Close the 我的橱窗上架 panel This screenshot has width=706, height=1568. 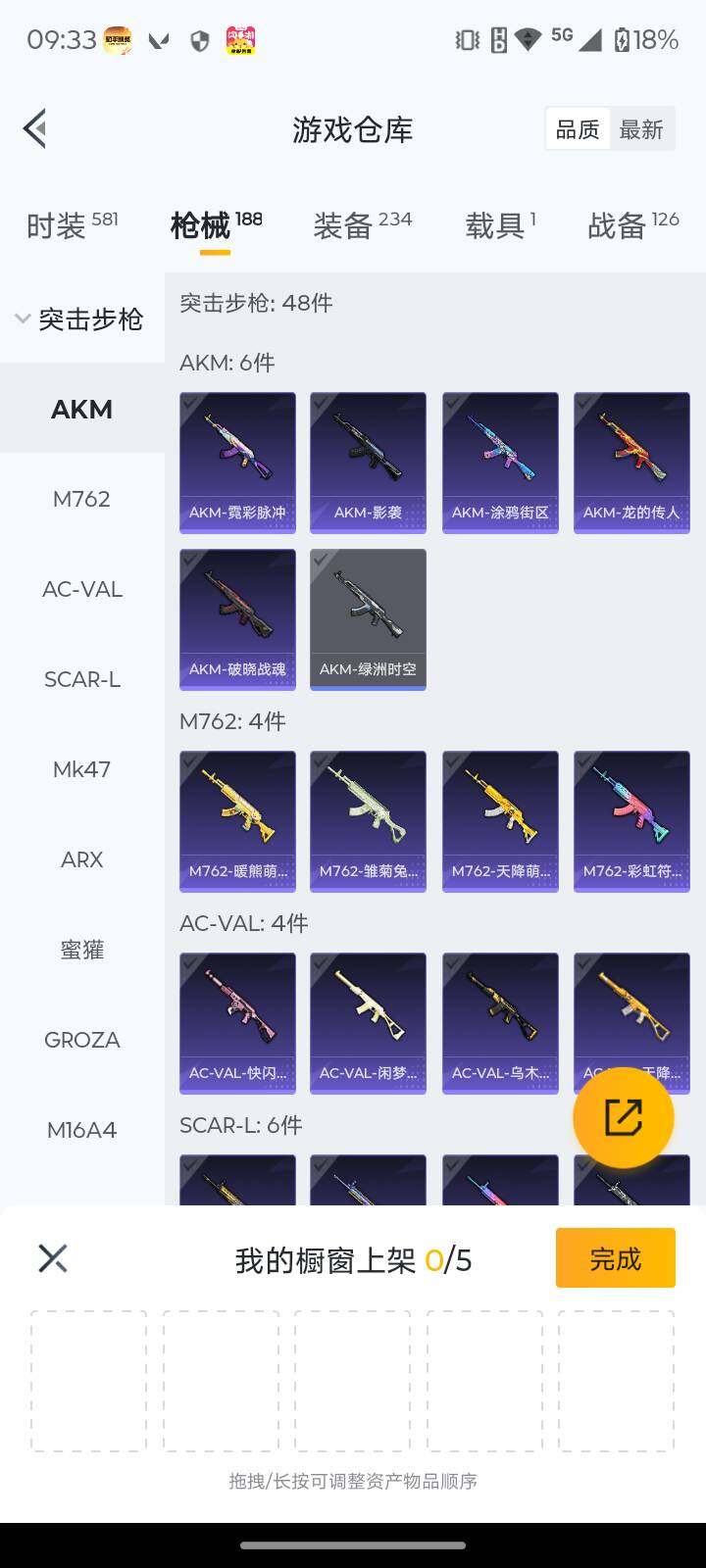[52, 1258]
